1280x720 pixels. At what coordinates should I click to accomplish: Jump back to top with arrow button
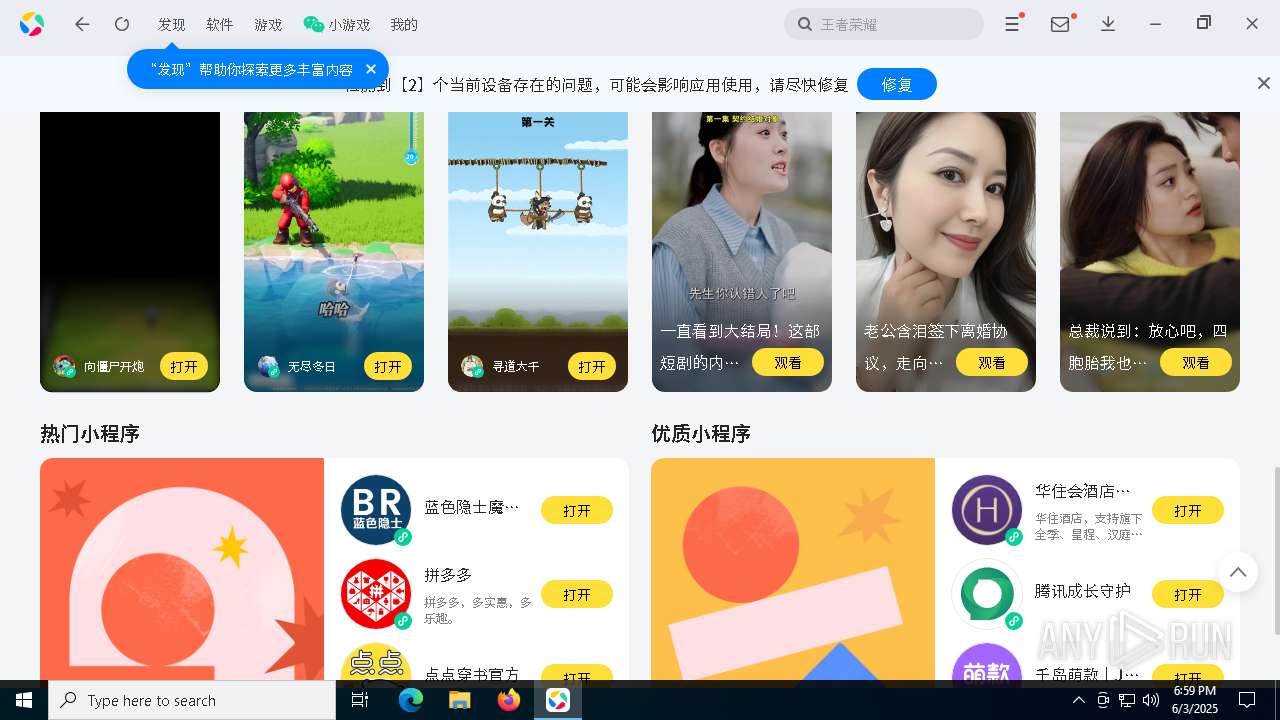point(1237,572)
